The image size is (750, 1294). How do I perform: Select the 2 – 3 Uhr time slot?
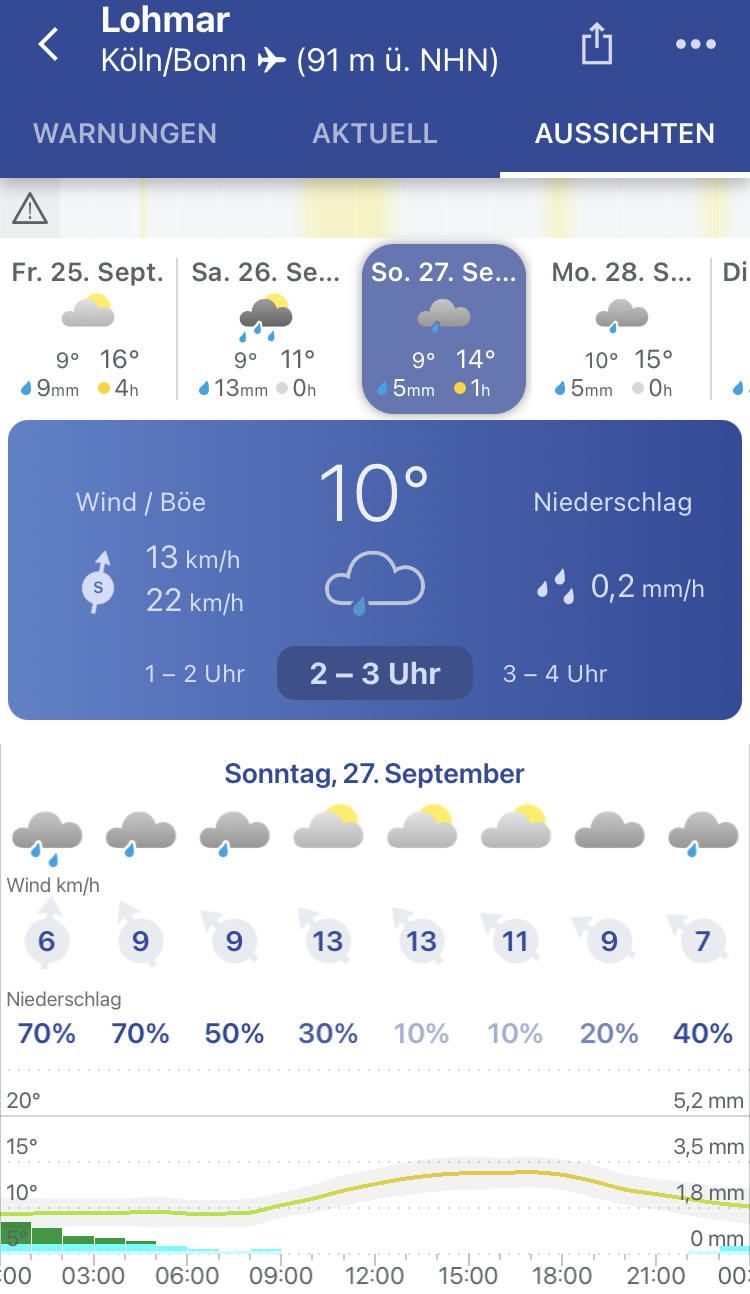(375, 673)
